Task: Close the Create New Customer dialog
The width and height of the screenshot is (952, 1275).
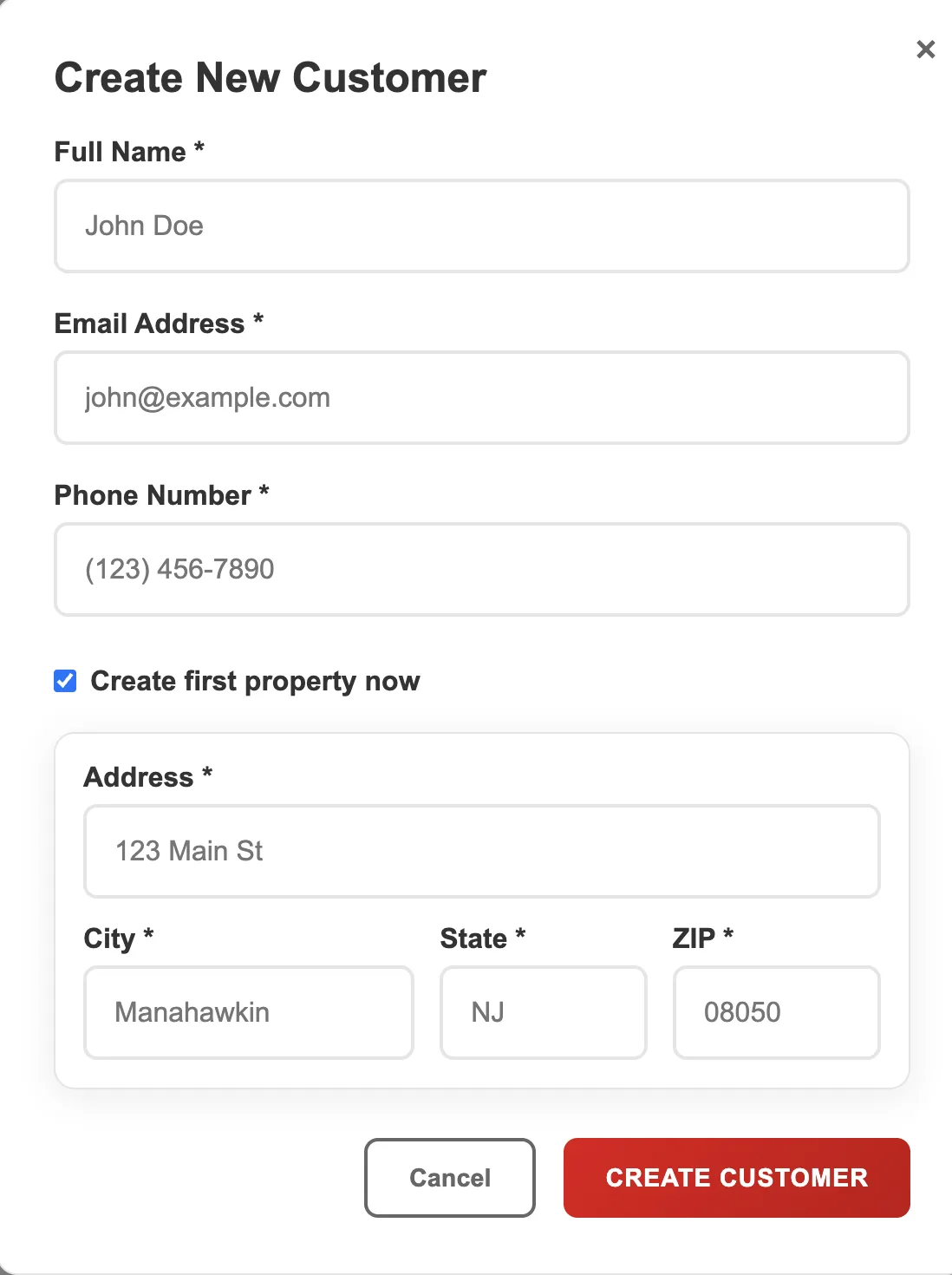Action: point(925,49)
